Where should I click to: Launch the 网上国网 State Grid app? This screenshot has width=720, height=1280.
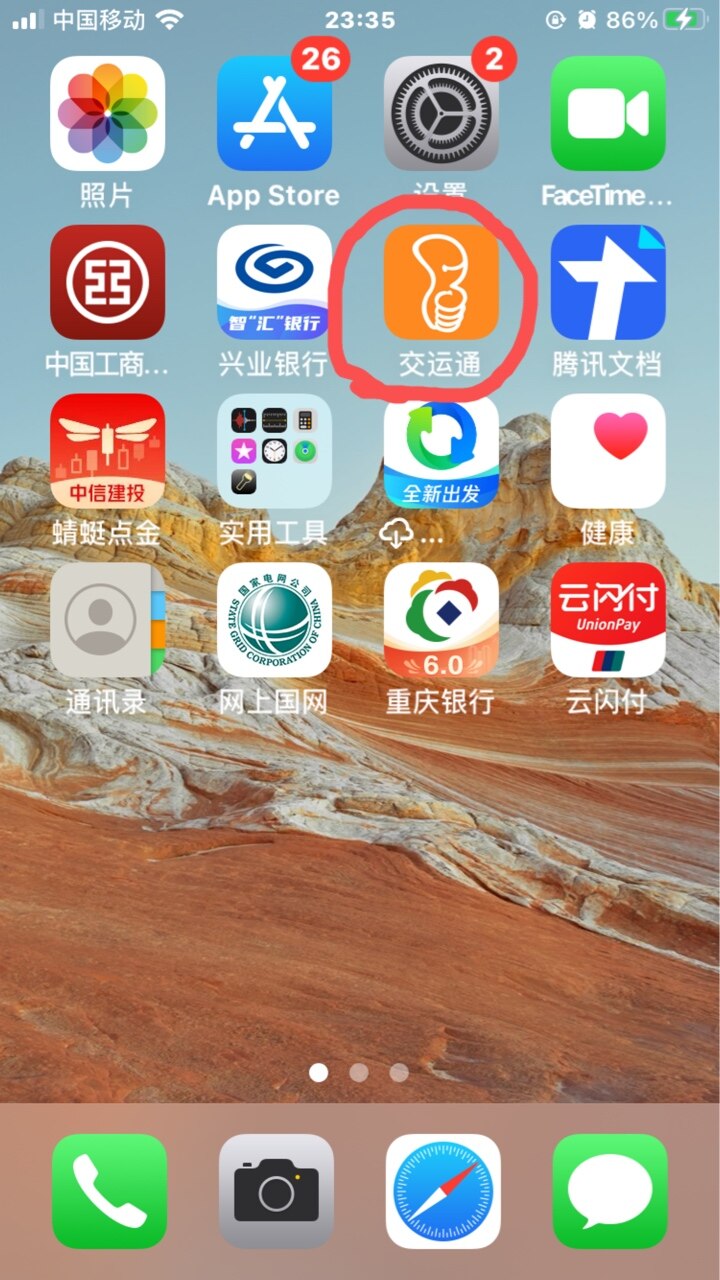click(274, 620)
